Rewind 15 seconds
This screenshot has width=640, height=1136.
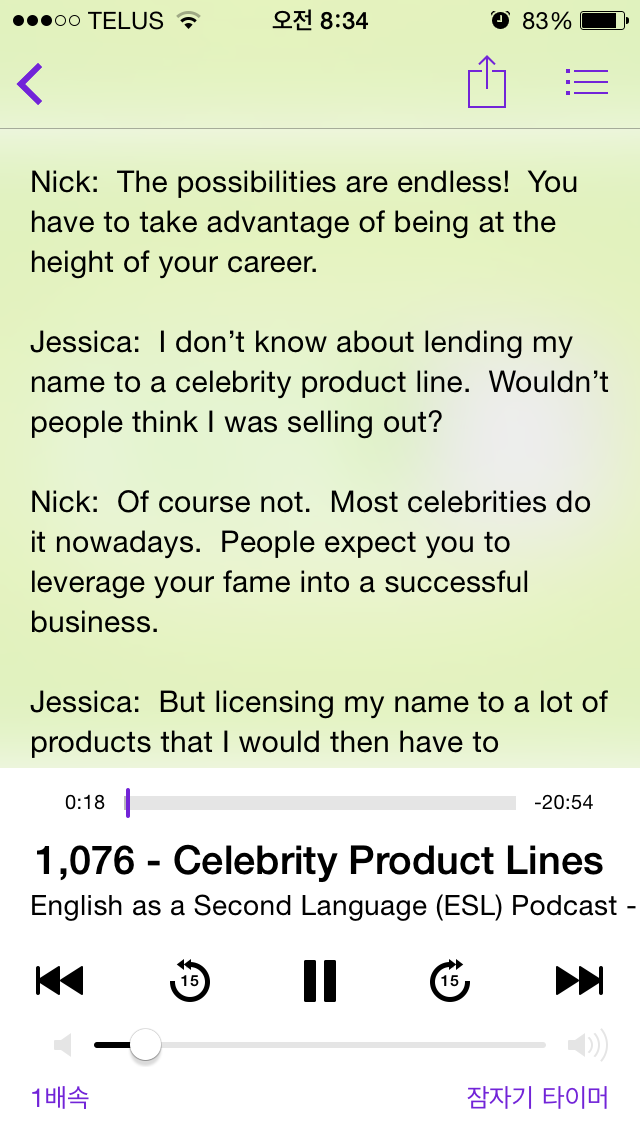click(189, 980)
